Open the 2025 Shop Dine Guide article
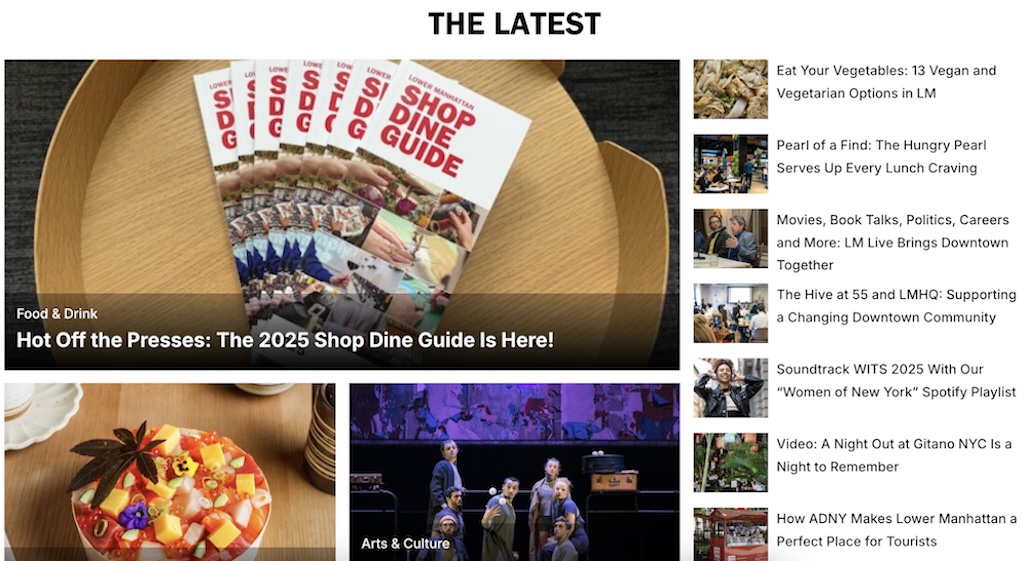1024x561 pixels. coord(285,340)
